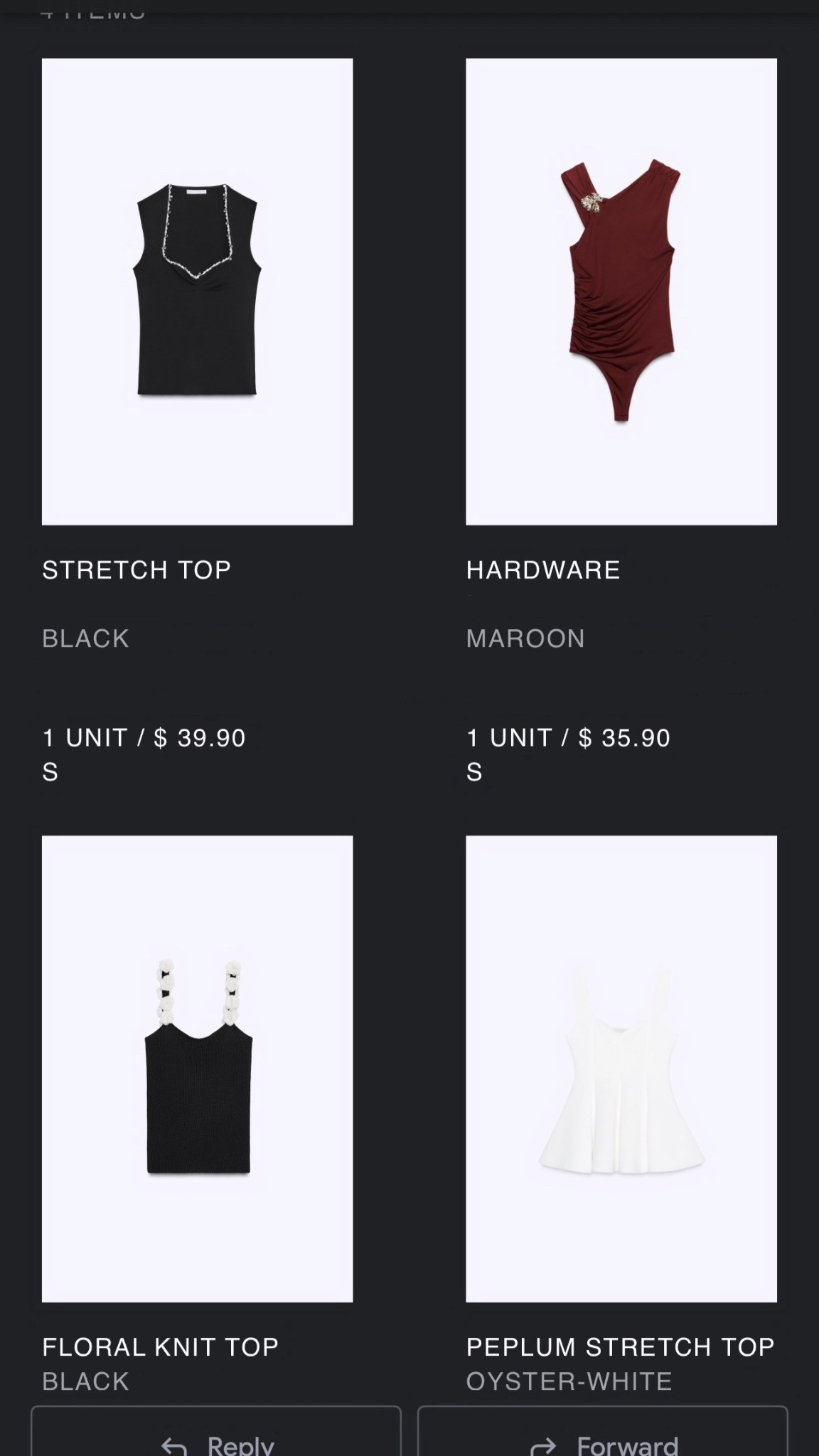Viewport: 819px width, 1456px height.
Task: Click the size S under Stretch Top
Action: point(48,773)
